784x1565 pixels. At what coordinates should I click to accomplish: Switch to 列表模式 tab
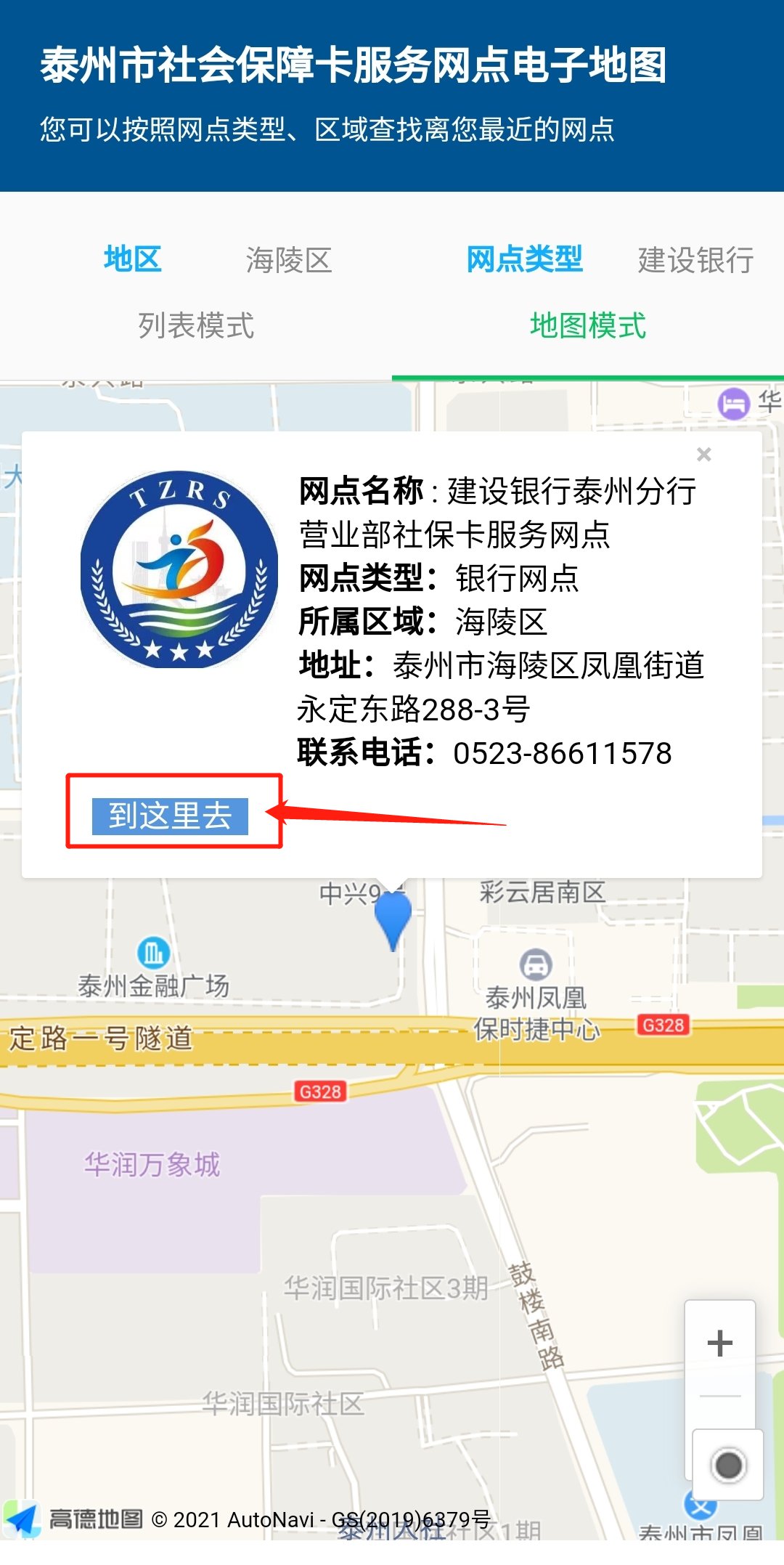(196, 325)
